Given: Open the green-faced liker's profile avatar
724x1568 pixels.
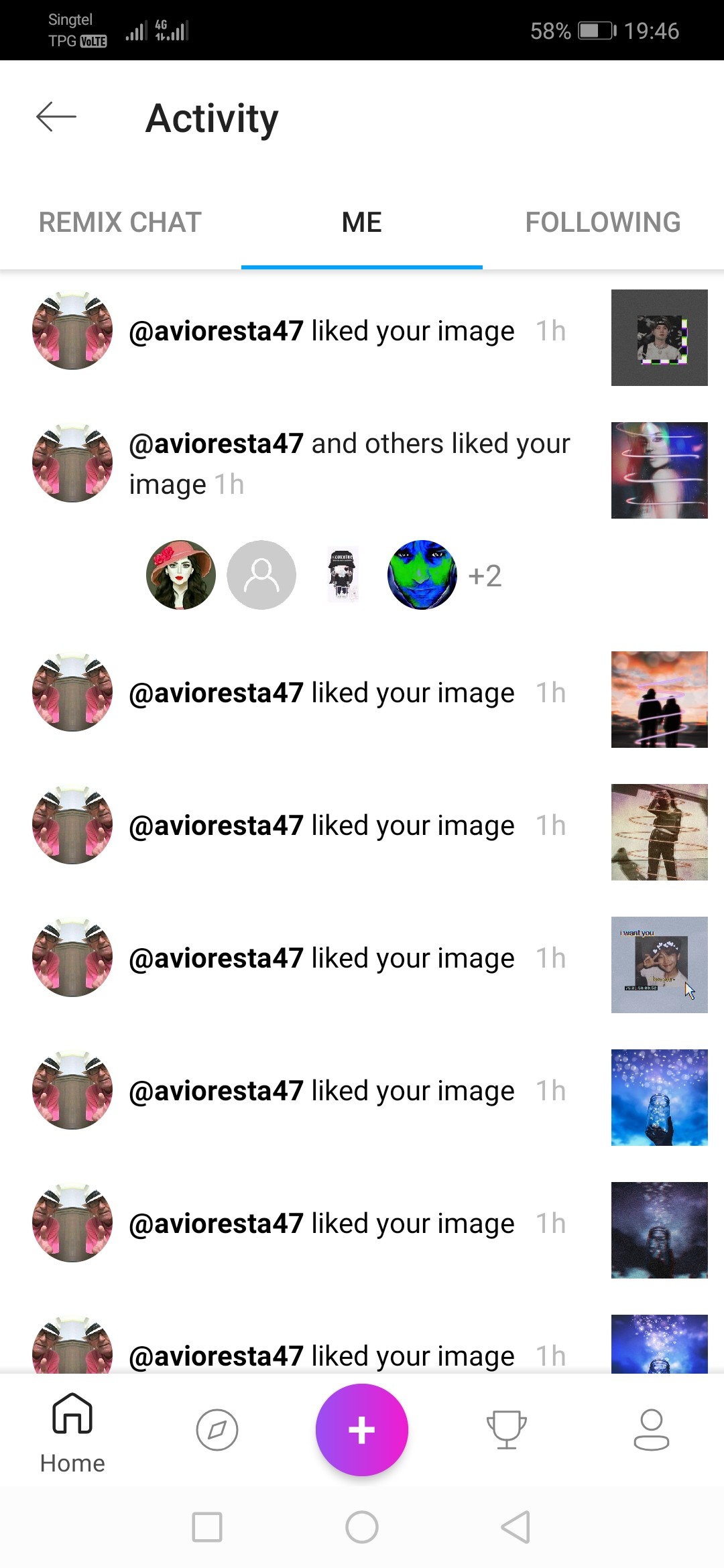Looking at the screenshot, I should pyautogui.click(x=422, y=575).
